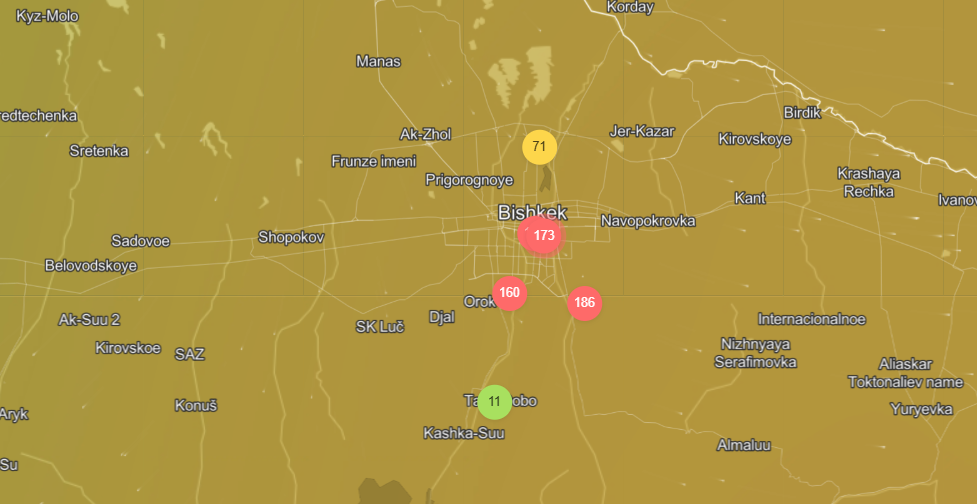
Task: Open the green 11 station marker
Action: (x=494, y=402)
